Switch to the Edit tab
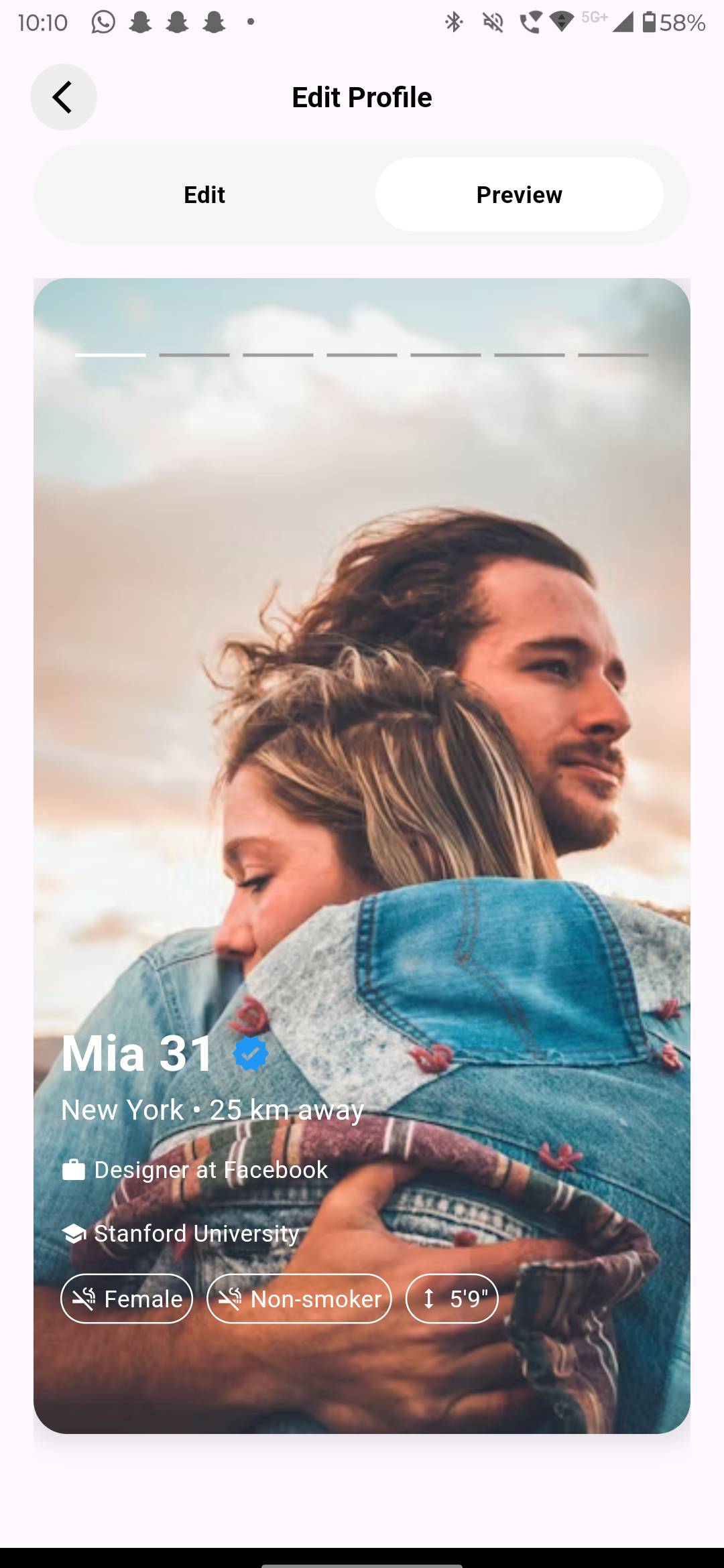This screenshot has height=1568, width=724. 204,195
